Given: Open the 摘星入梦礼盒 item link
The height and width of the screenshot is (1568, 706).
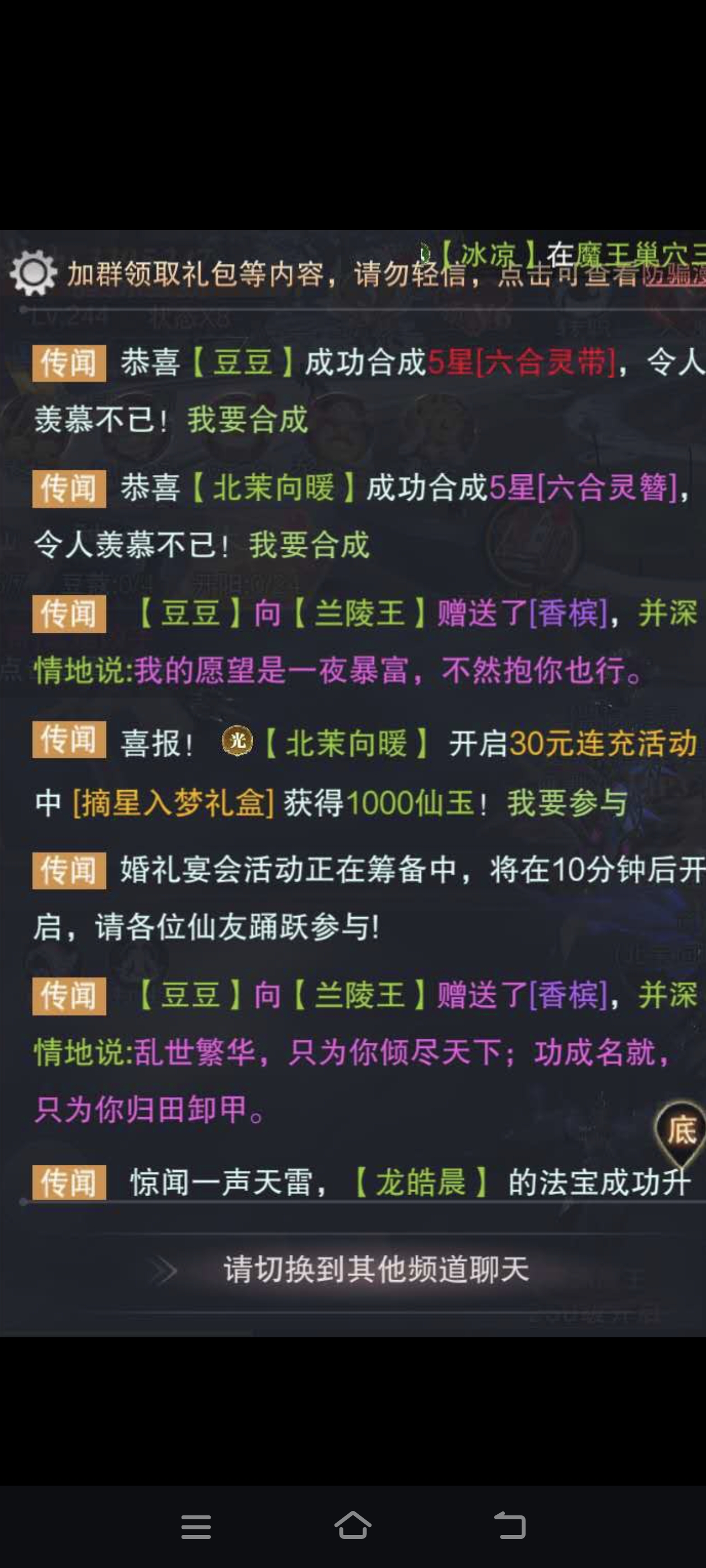Looking at the screenshot, I should coord(174,804).
